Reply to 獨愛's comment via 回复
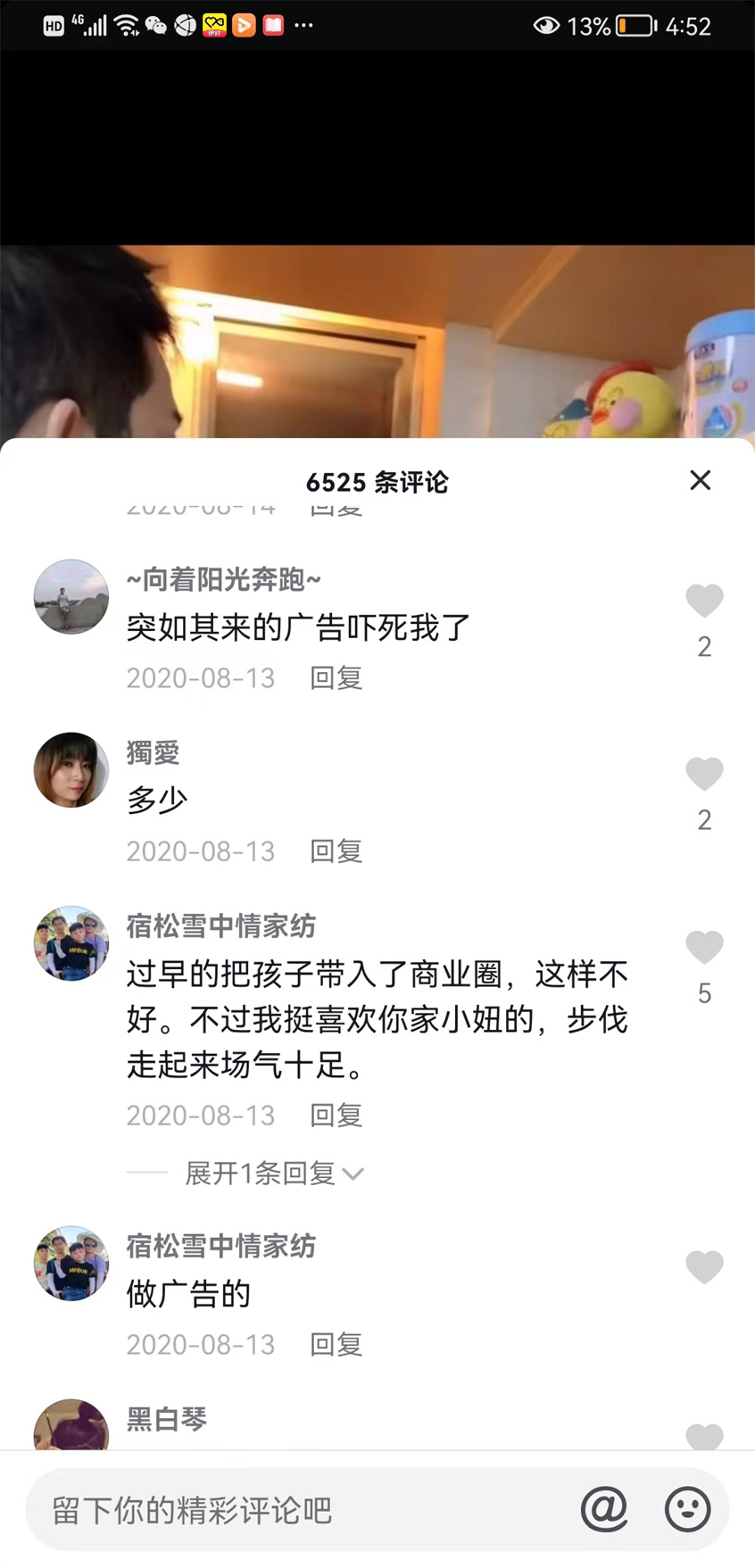 point(336,851)
